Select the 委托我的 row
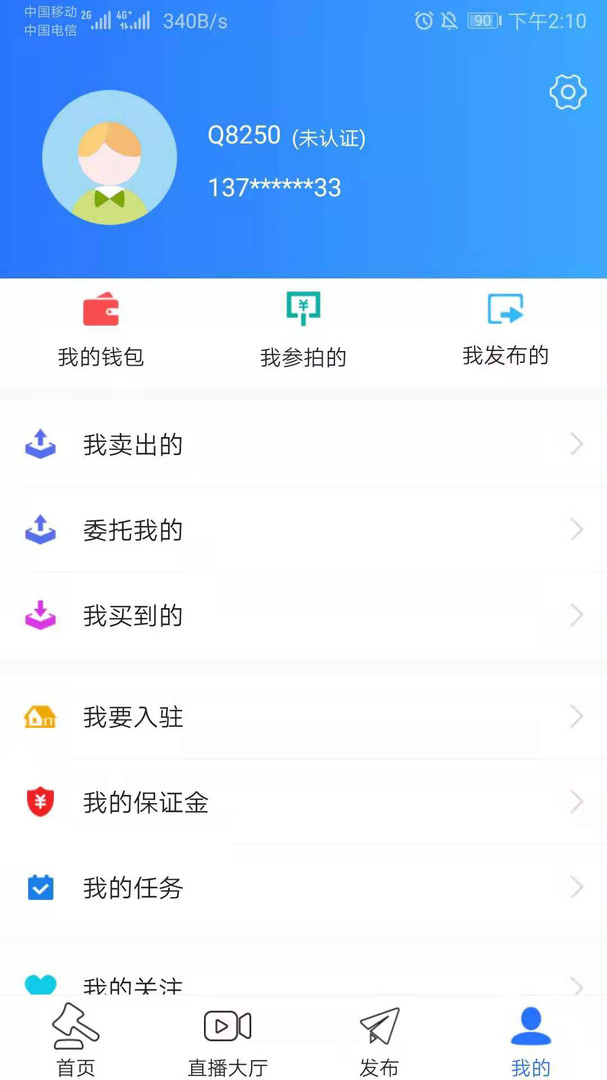The image size is (607, 1080). (303, 530)
